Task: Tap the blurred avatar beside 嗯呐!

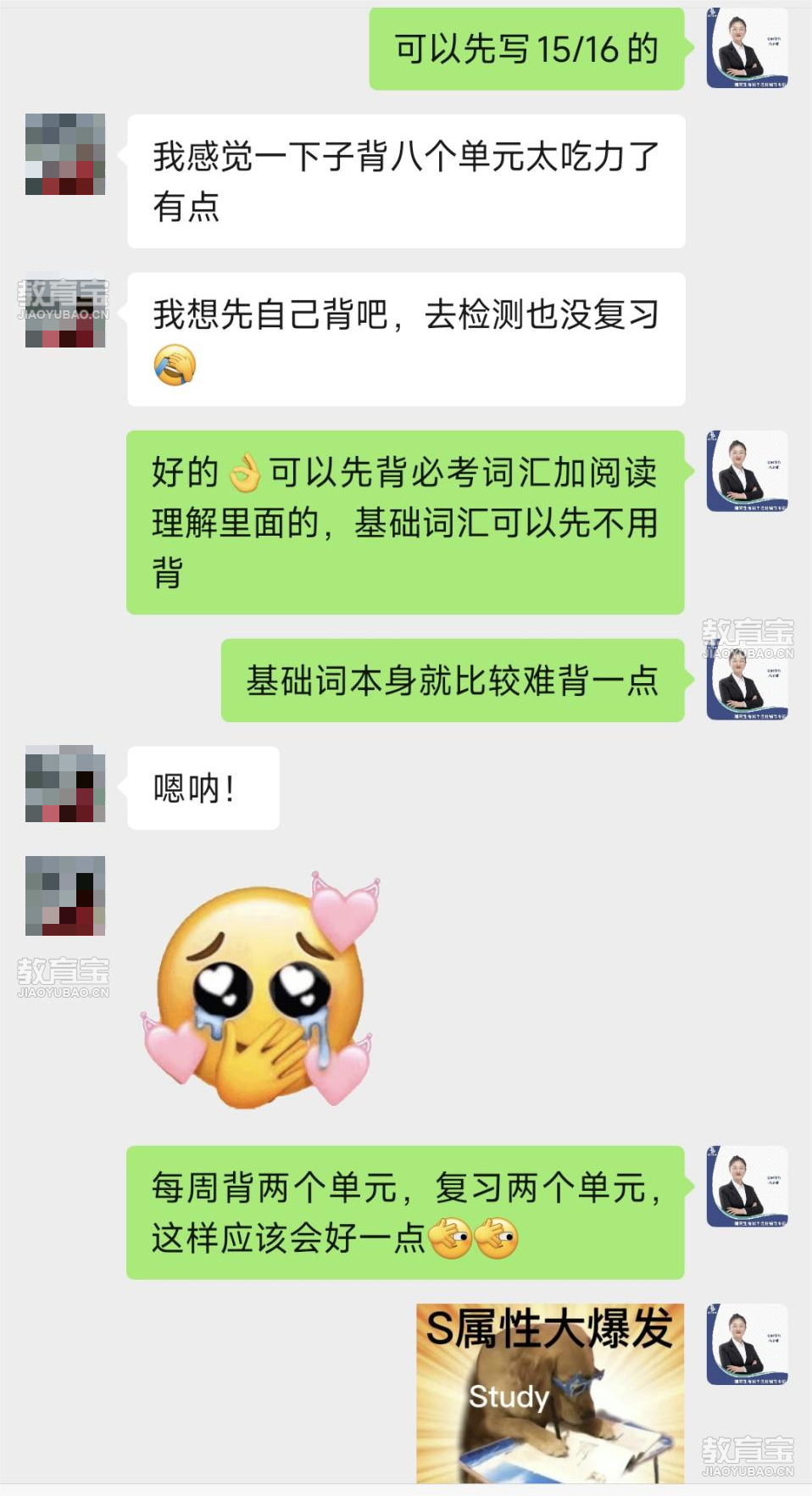Action: (65, 784)
